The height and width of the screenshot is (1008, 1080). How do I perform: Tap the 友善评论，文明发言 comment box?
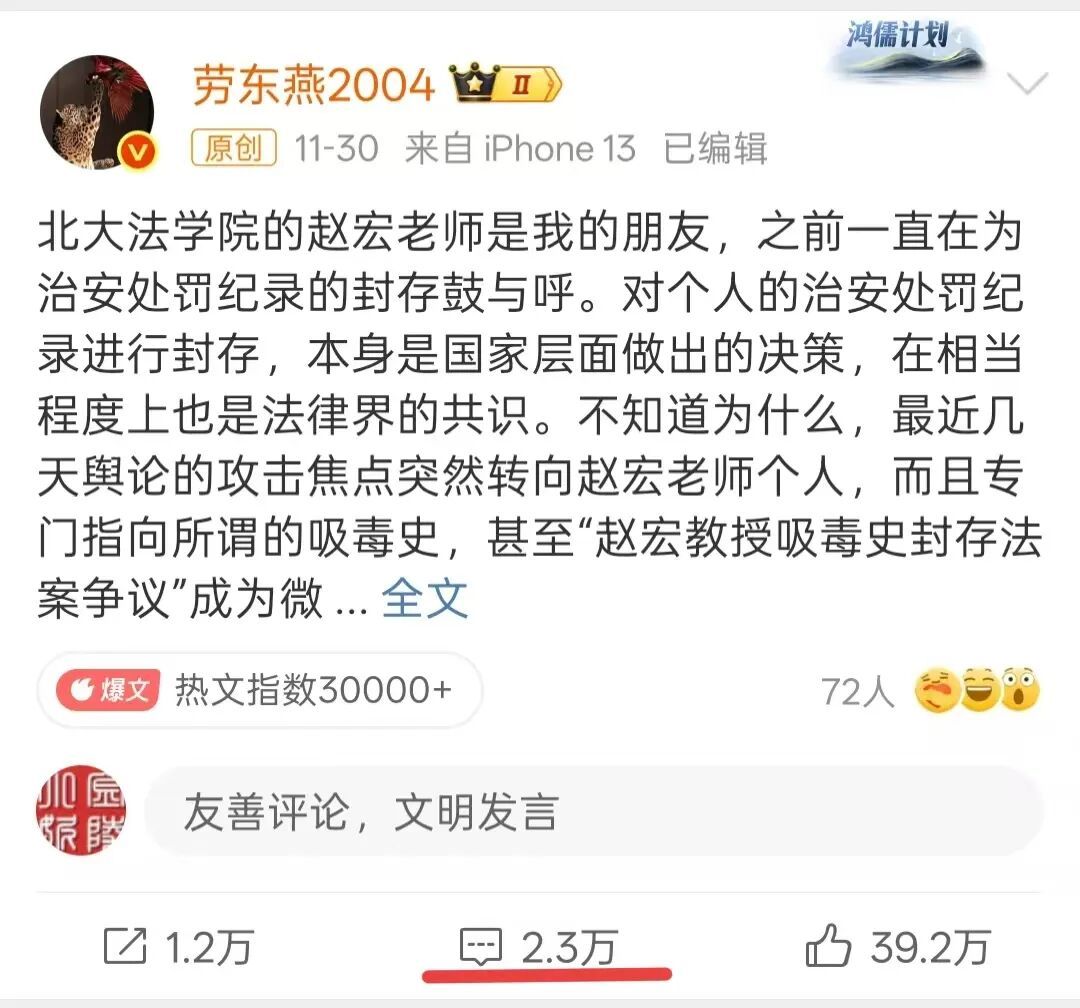pos(594,812)
